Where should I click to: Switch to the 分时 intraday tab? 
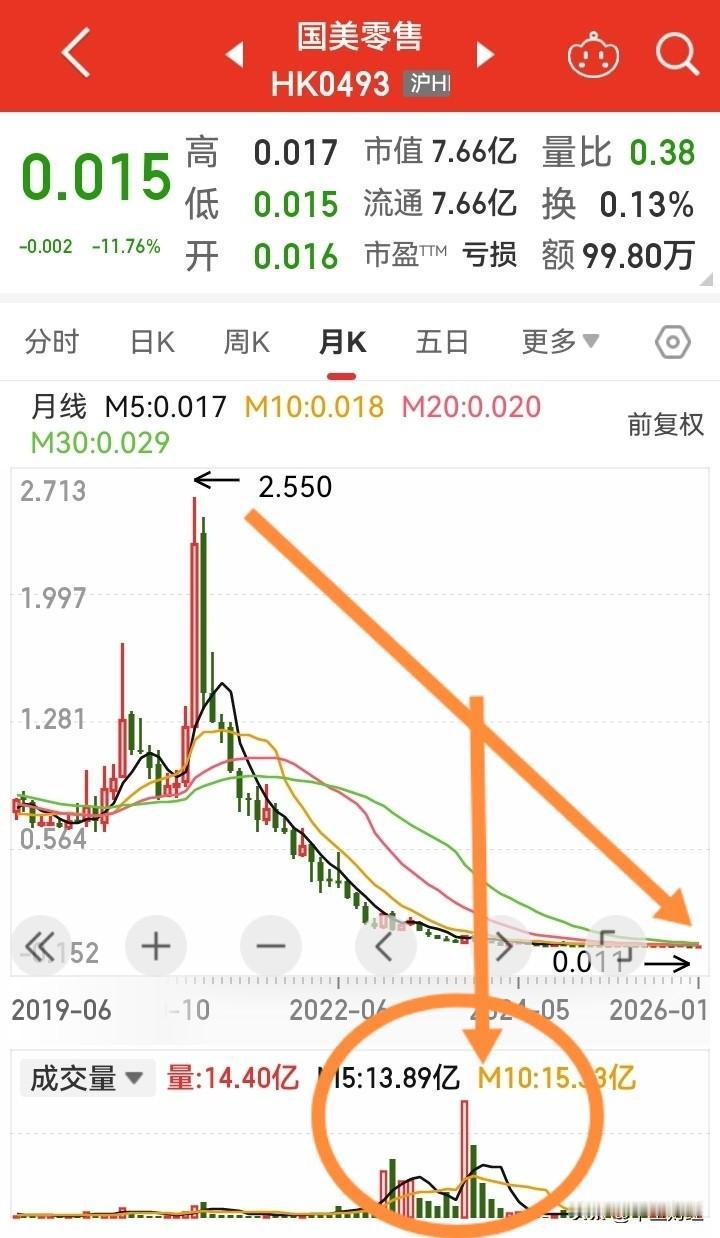(x=51, y=341)
